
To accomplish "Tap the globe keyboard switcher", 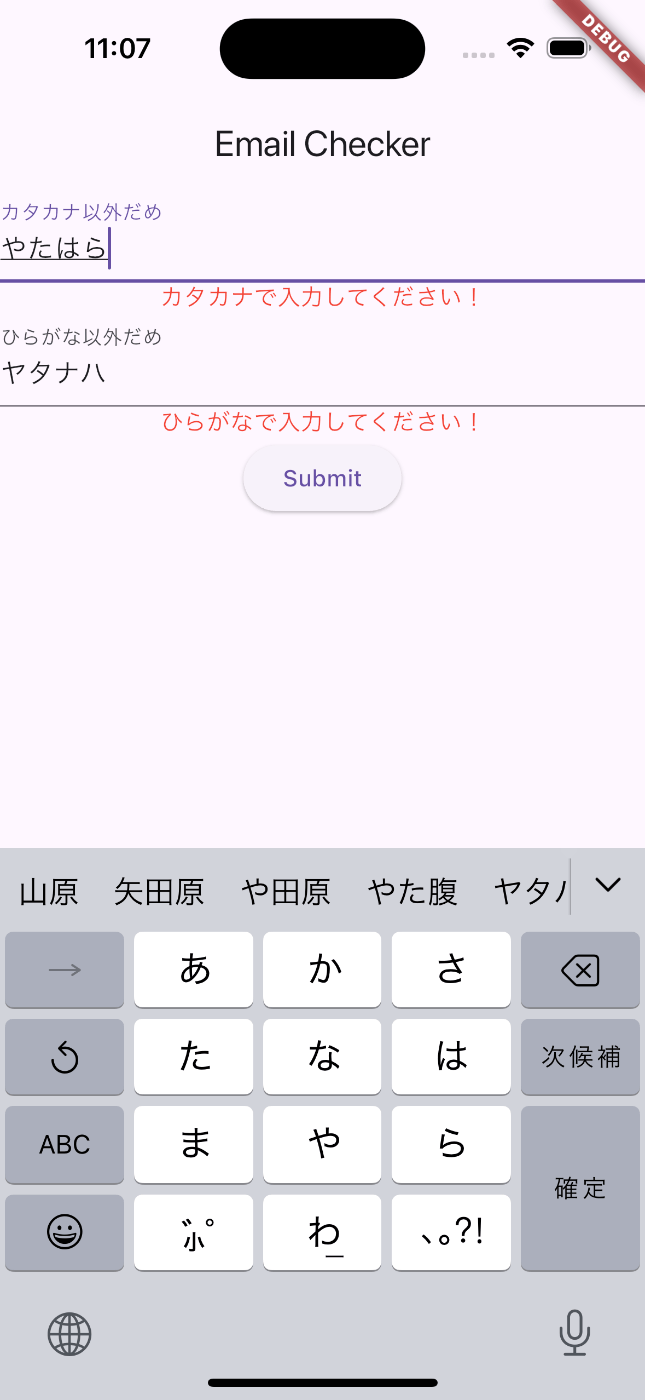I will coord(70,1334).
